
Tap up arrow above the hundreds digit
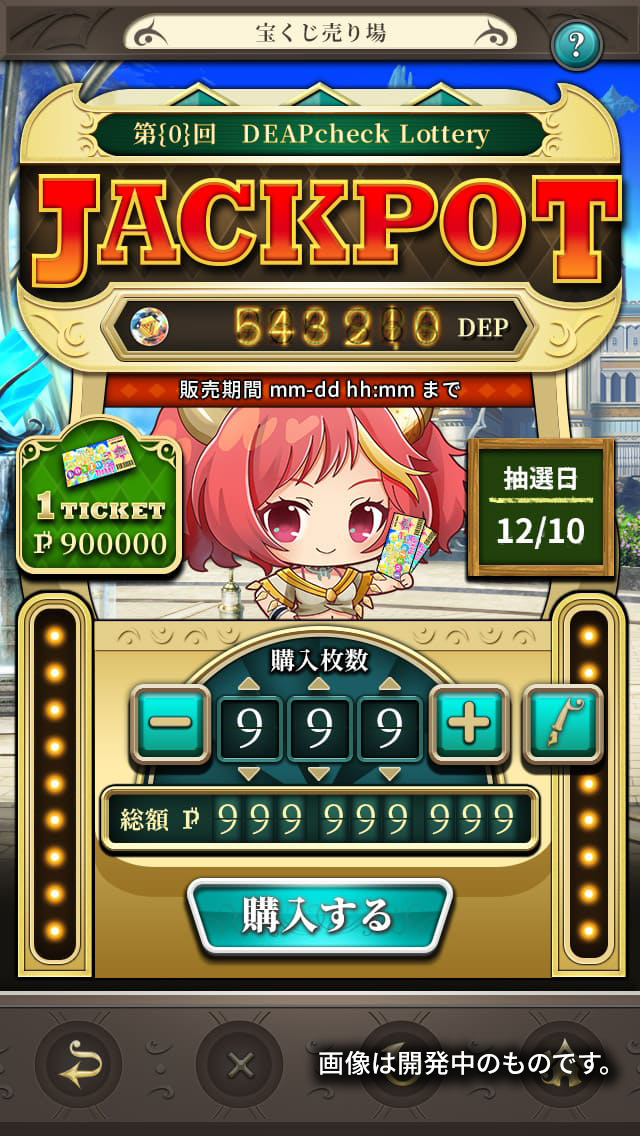tap(249, 684)
